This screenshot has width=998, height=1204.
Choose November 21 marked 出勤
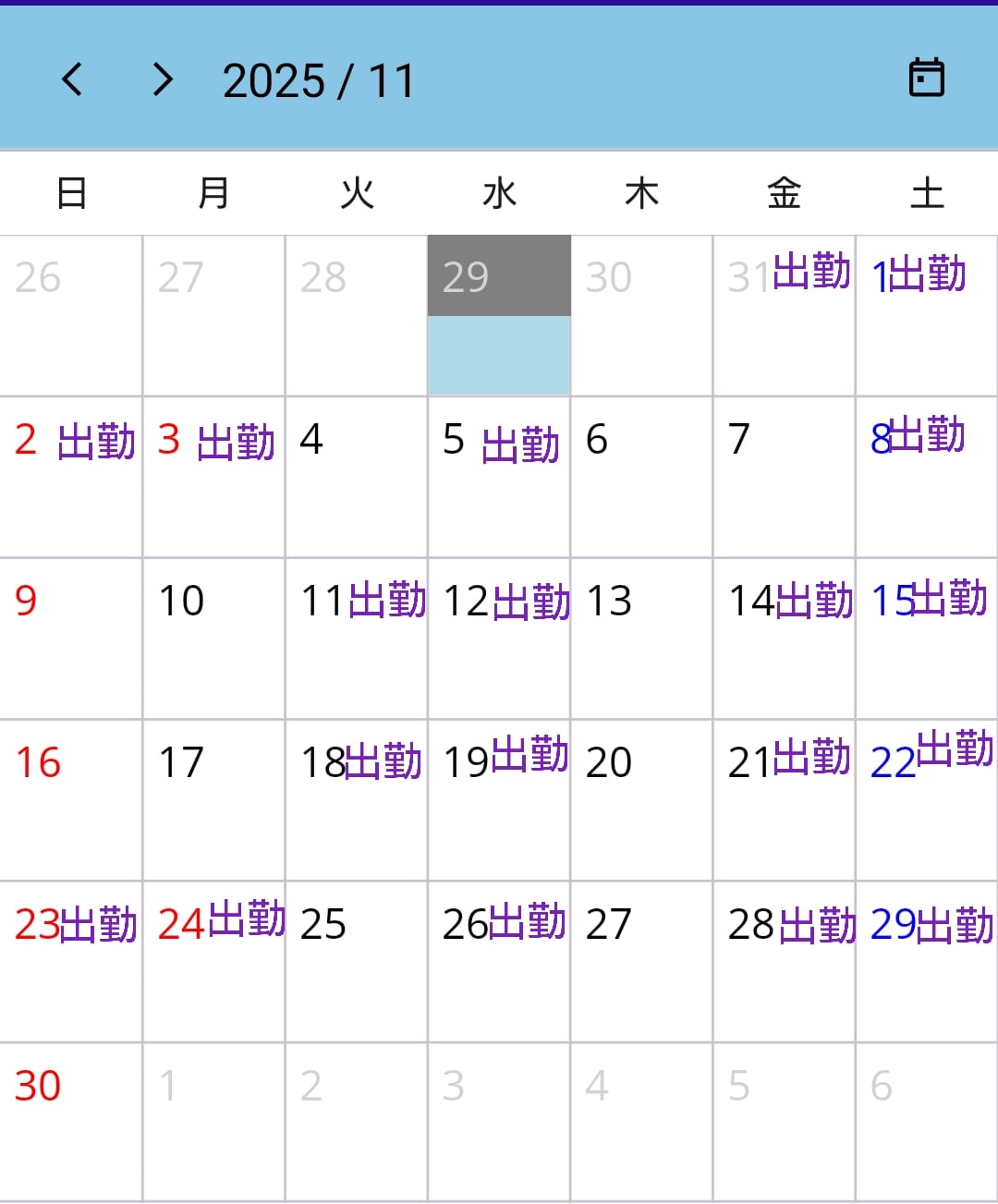click(x=784, y=799)
